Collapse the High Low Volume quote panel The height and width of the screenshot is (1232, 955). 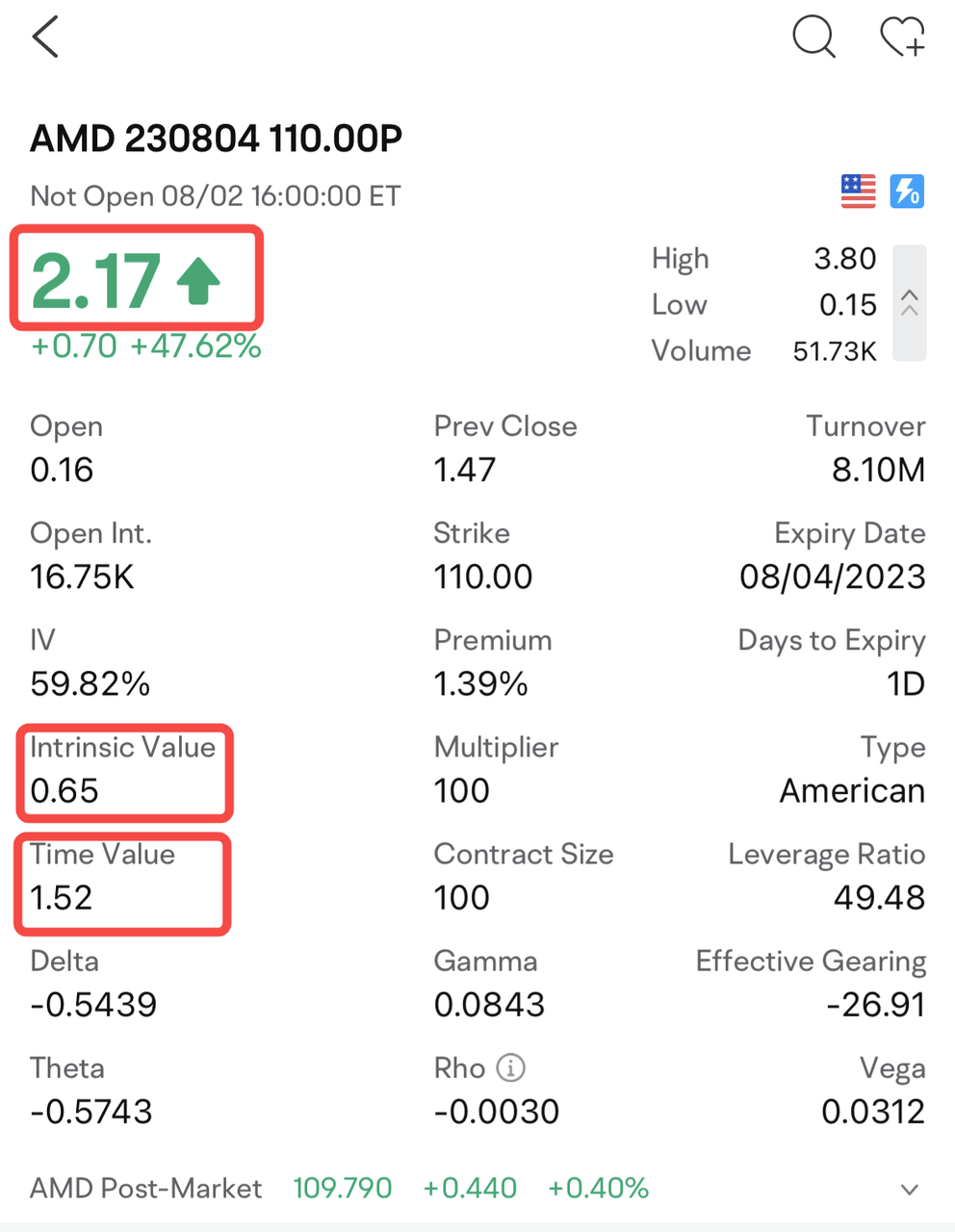pos(909,303)
